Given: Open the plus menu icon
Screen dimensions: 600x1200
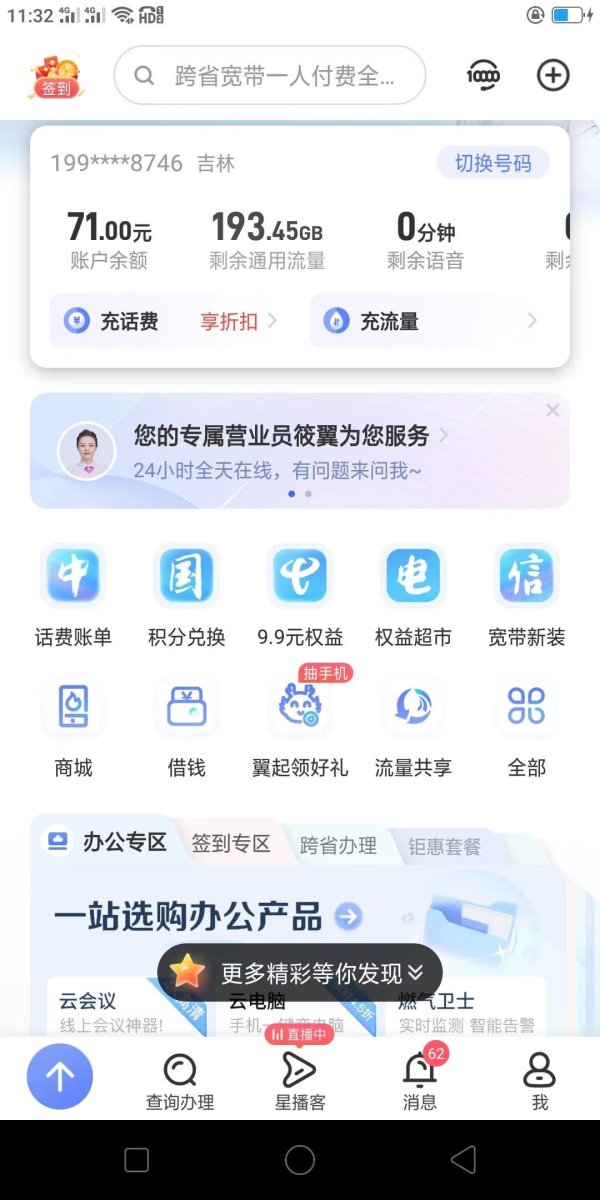Looking at the screenshot, I should pyautogui.click(x=553, y=75).
